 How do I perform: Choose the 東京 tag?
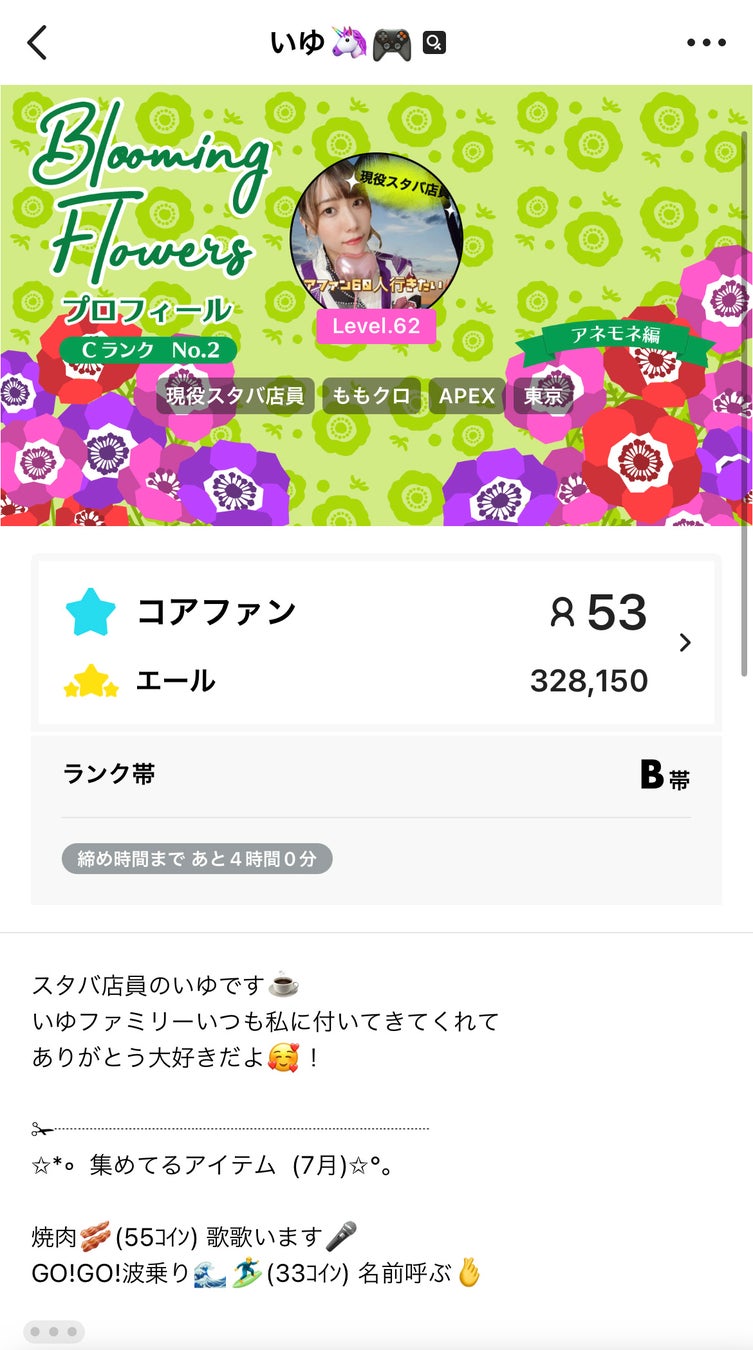pos(543,396)
